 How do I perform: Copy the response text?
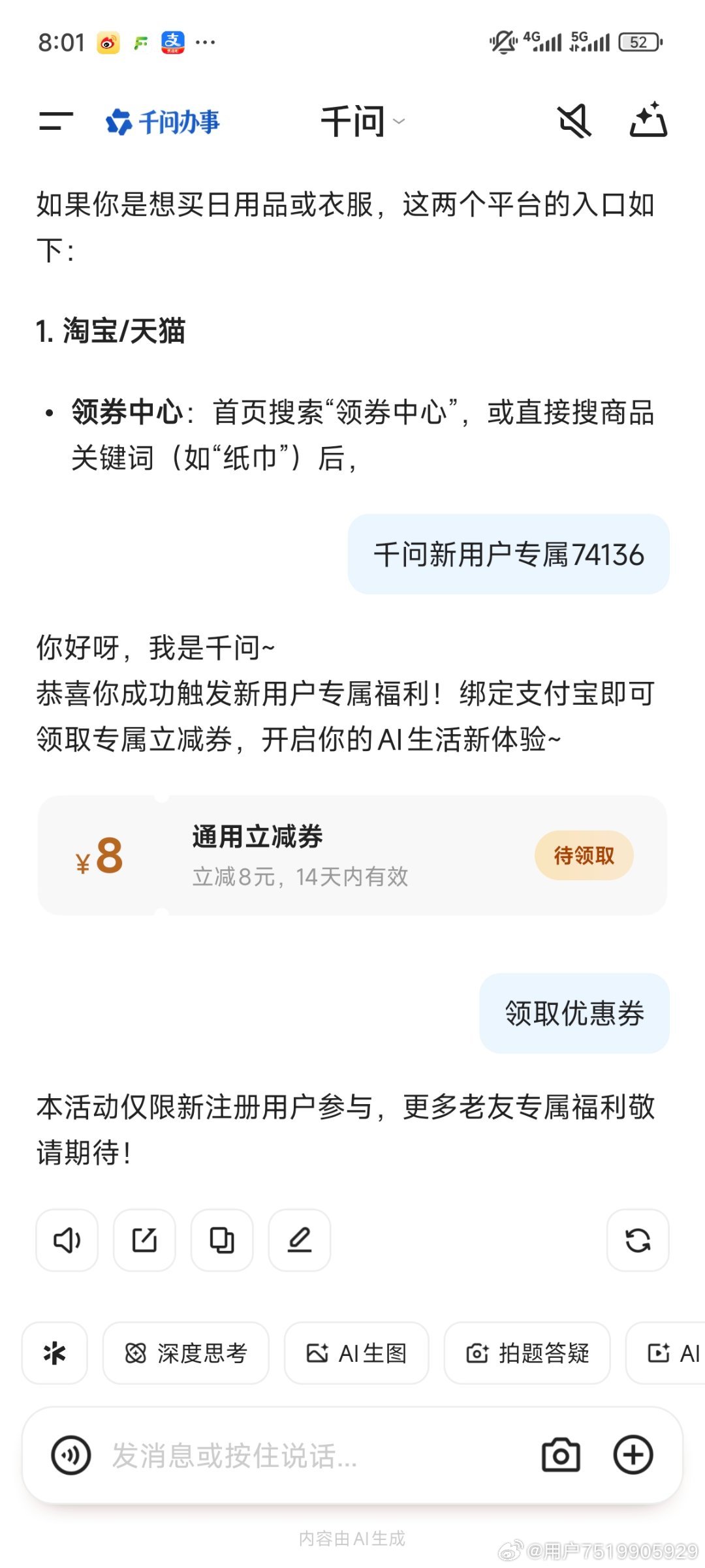click(222, 1240)
